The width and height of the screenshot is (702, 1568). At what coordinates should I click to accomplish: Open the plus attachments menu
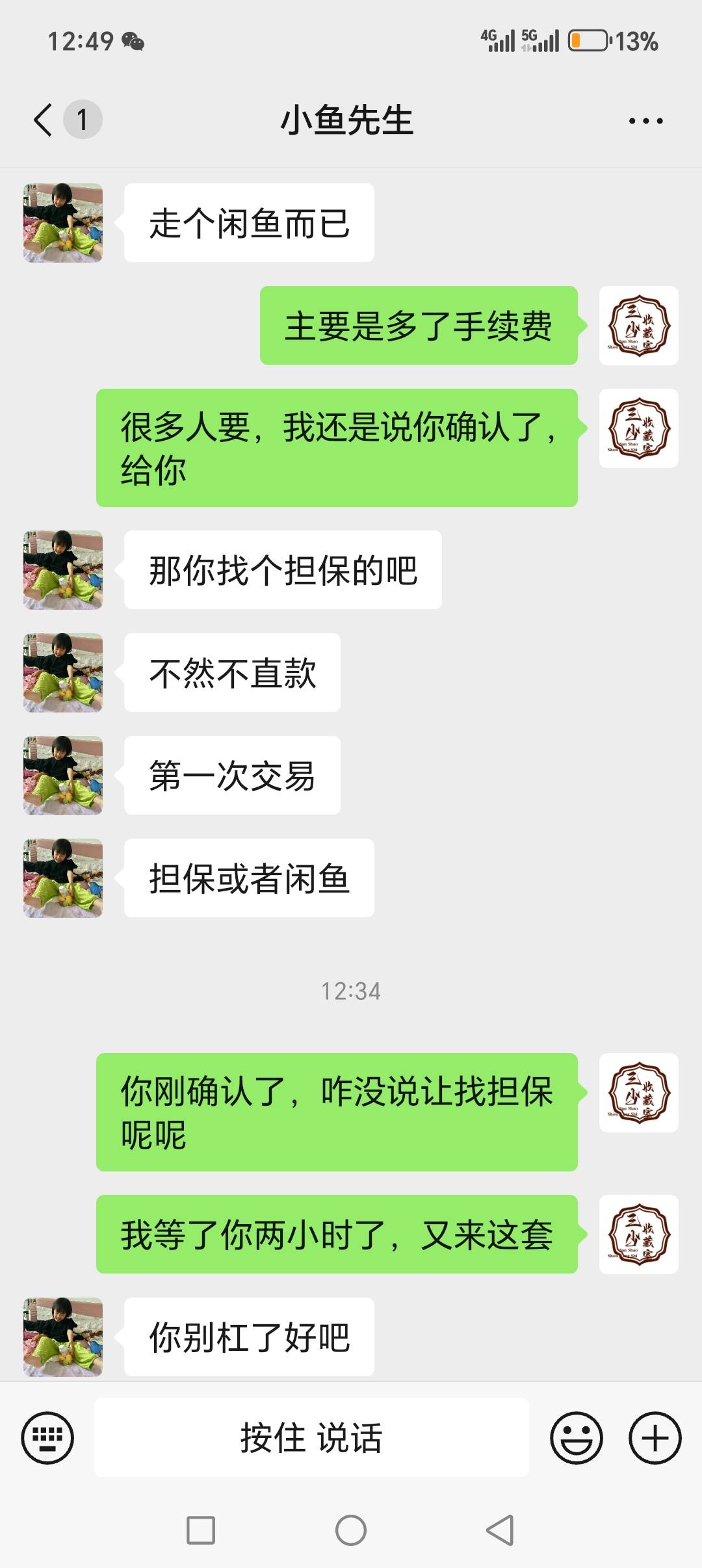tap(655, 1437)
